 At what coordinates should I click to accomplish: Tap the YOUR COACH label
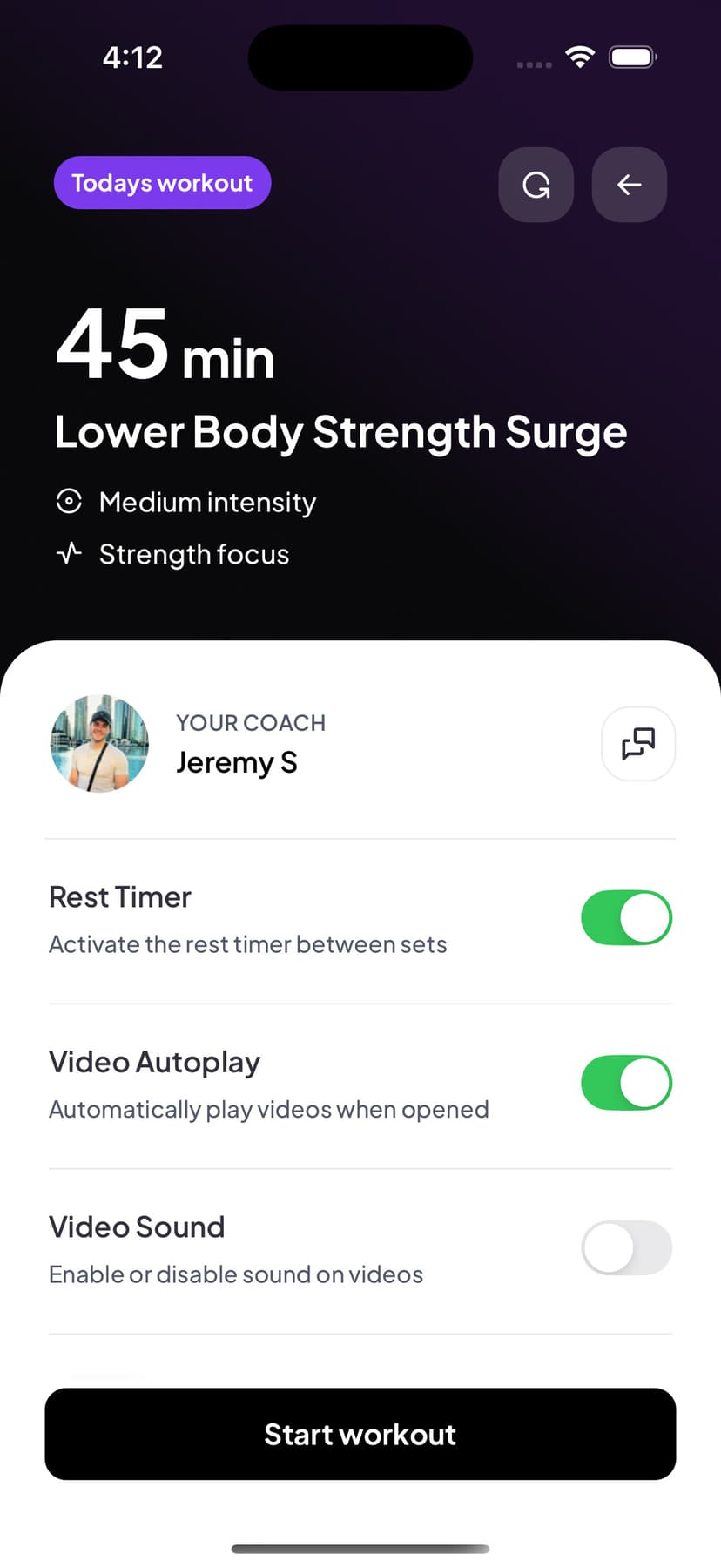251,722
